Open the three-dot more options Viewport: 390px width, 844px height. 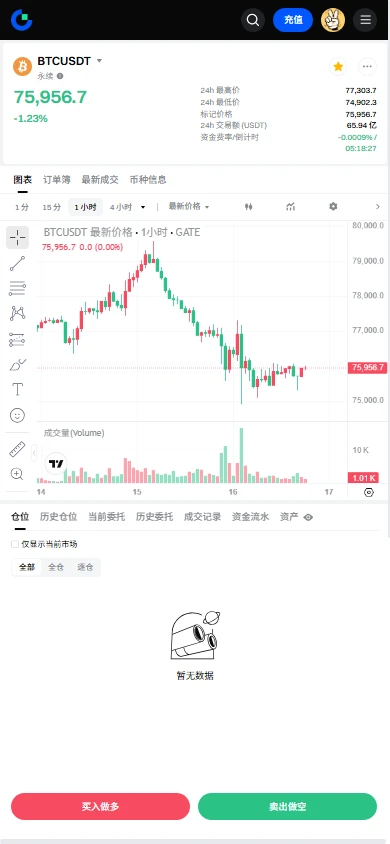tap(367, 66)
